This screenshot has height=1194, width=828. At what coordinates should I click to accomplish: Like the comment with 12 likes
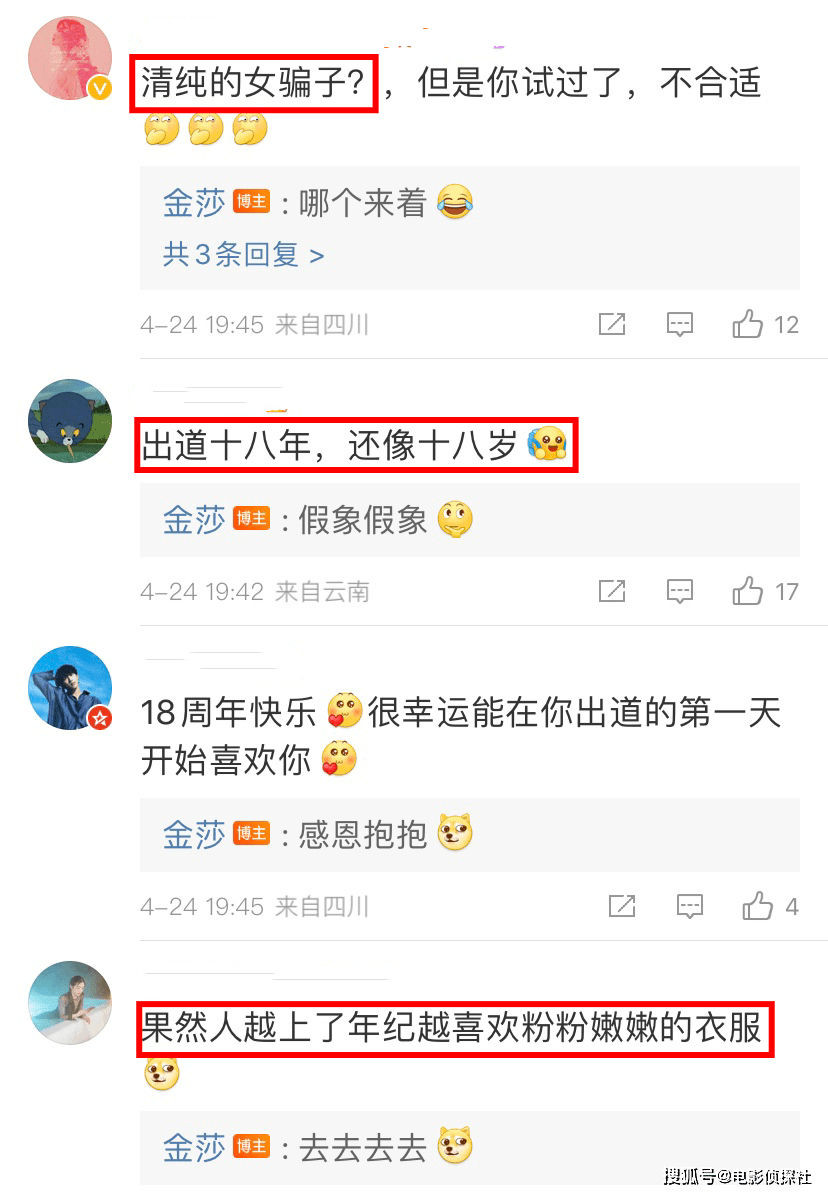[748, 324]
